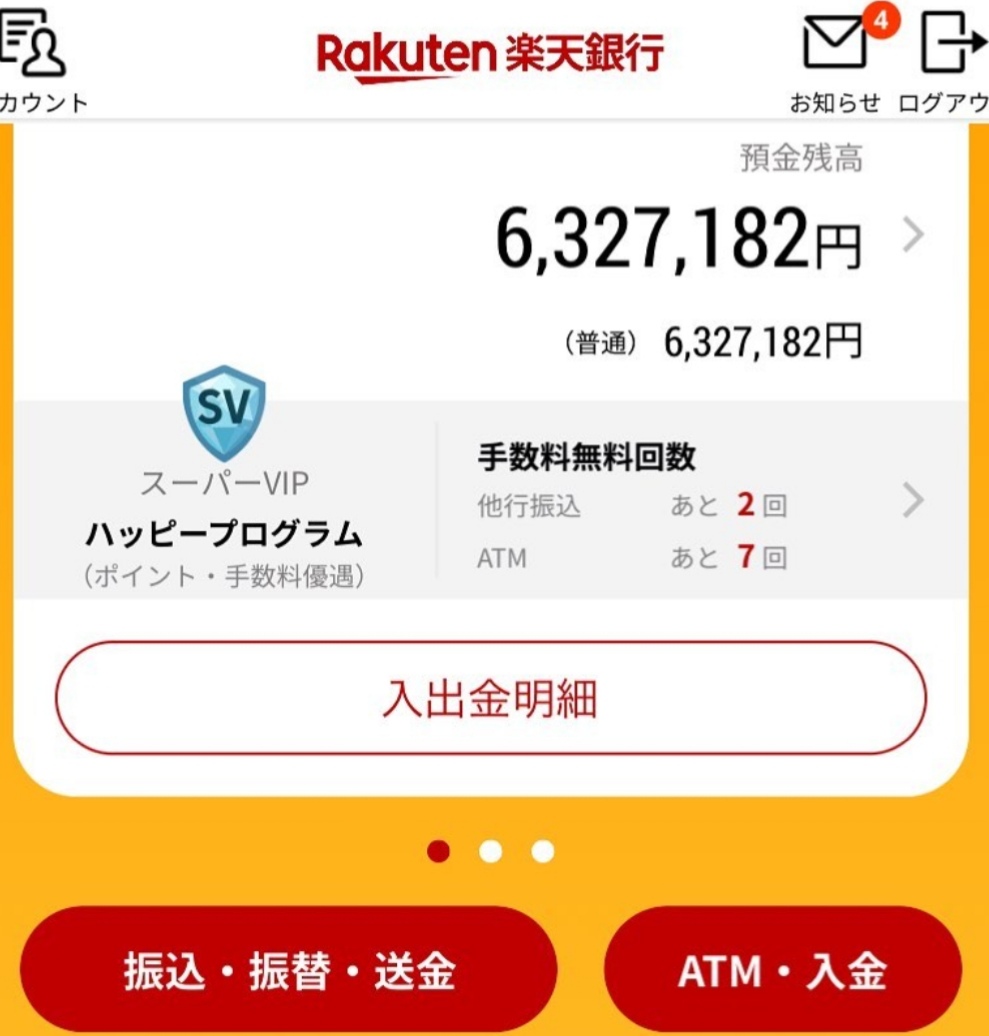Jump to the second page indicator dot
Screen dimensions: 989x1036
(x=490, y=851)
